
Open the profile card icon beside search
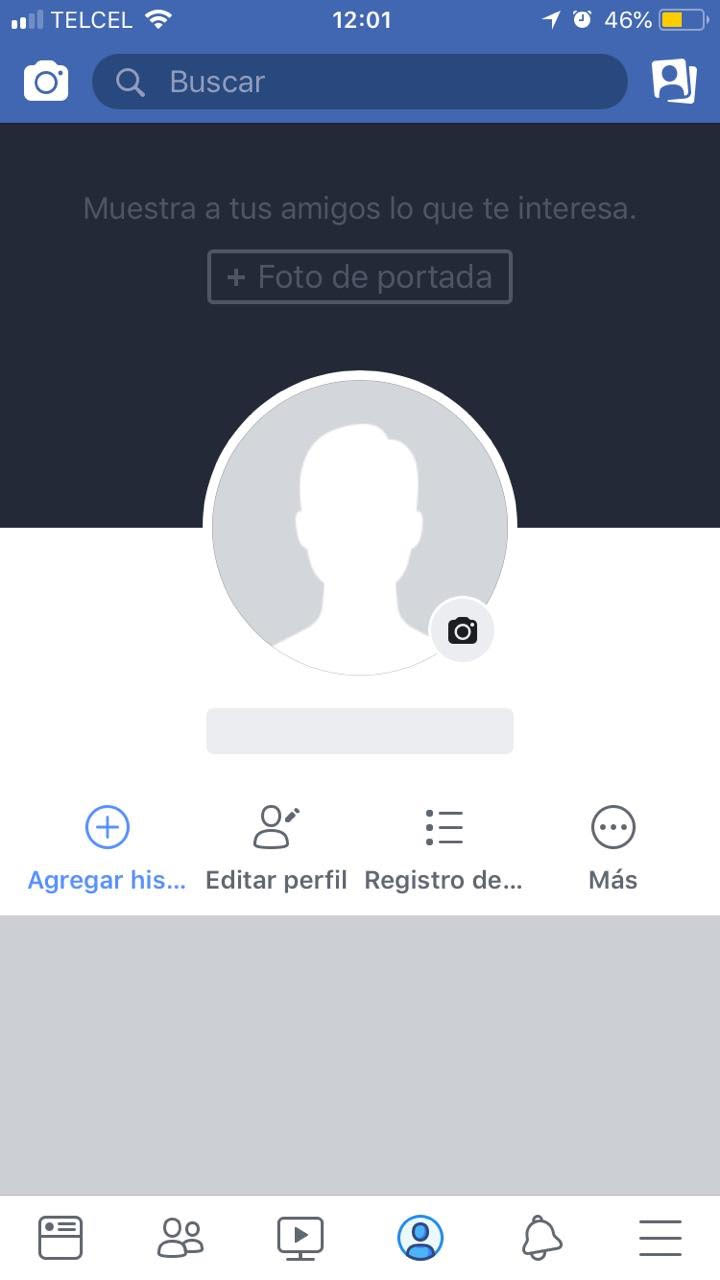pyautogui.click(x=674, y=81)
